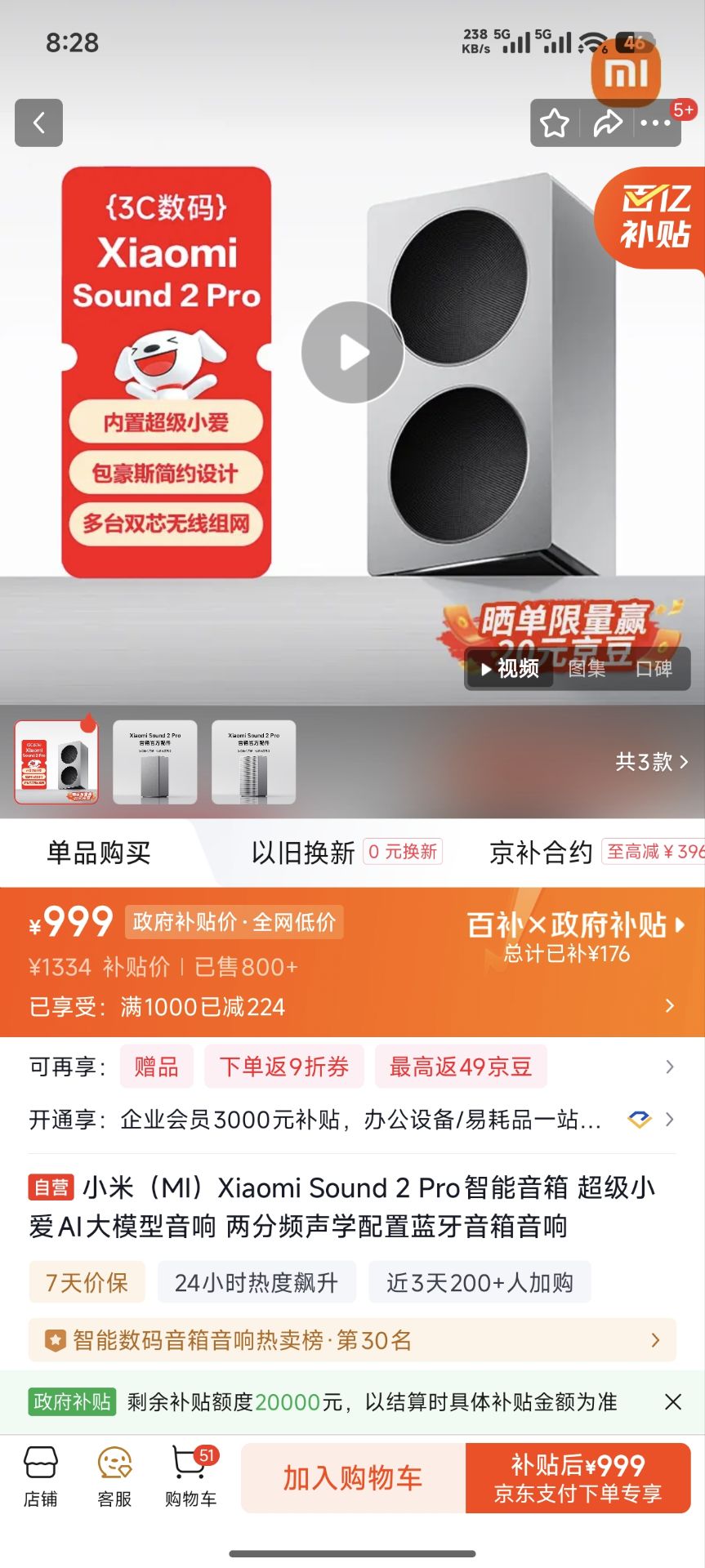Select the third product variant thumbnail
The height and width of the screenshot is (1568, 705).
point(253,762)
